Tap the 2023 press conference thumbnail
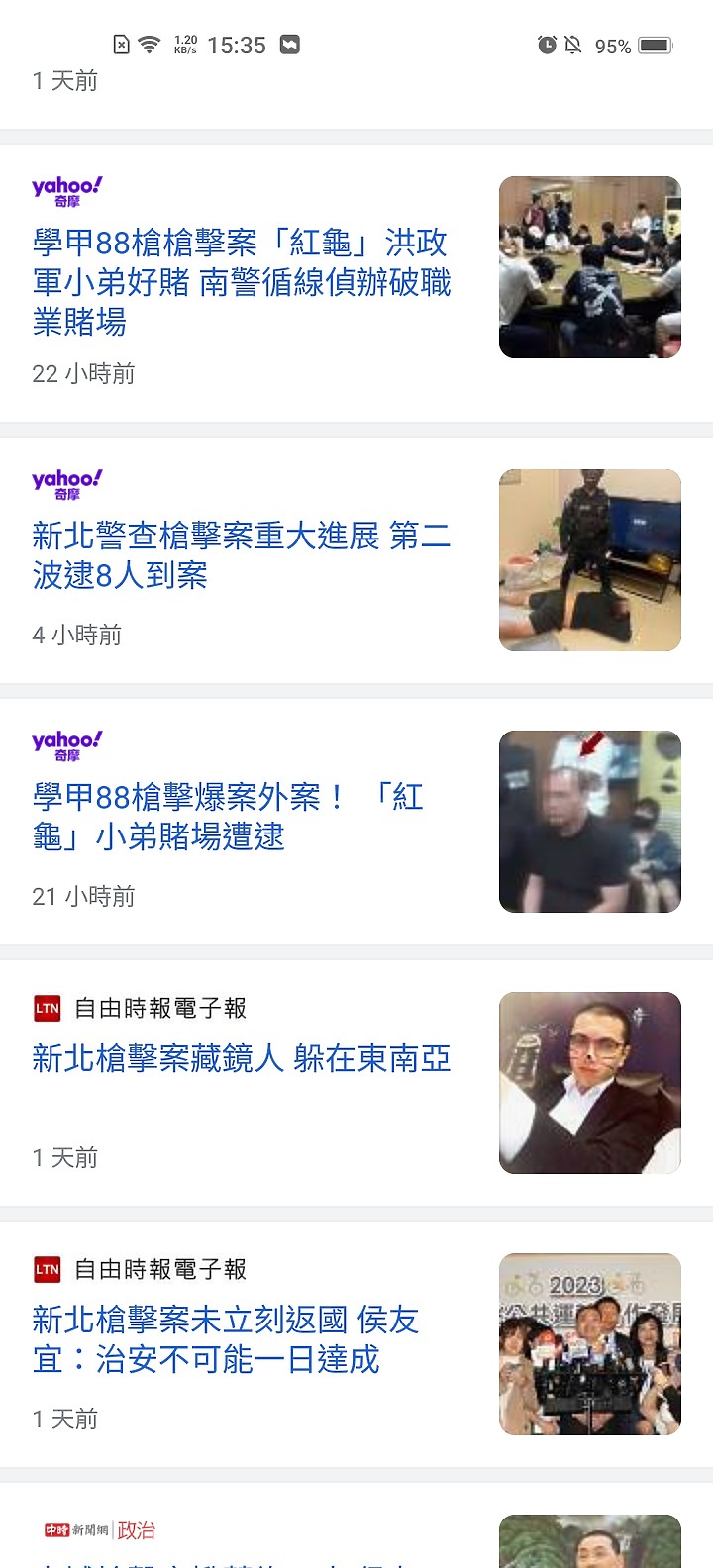The height and width of the screenshot is (1568, 713). click(590, 1344)
